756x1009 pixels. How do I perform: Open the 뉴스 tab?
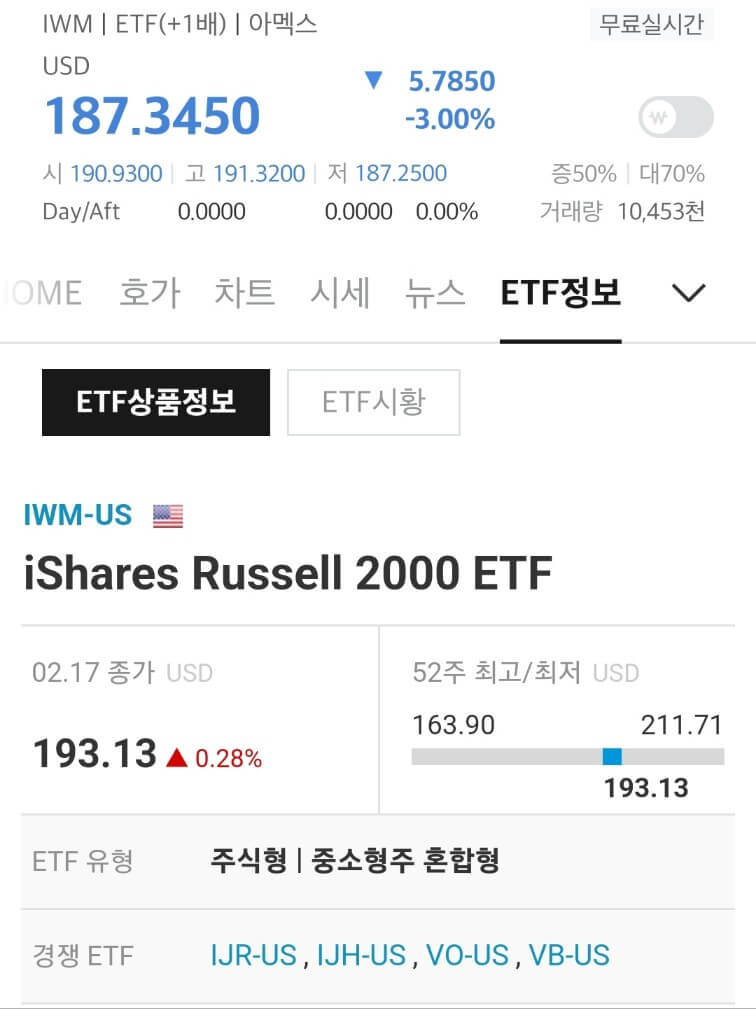(437, 292)
